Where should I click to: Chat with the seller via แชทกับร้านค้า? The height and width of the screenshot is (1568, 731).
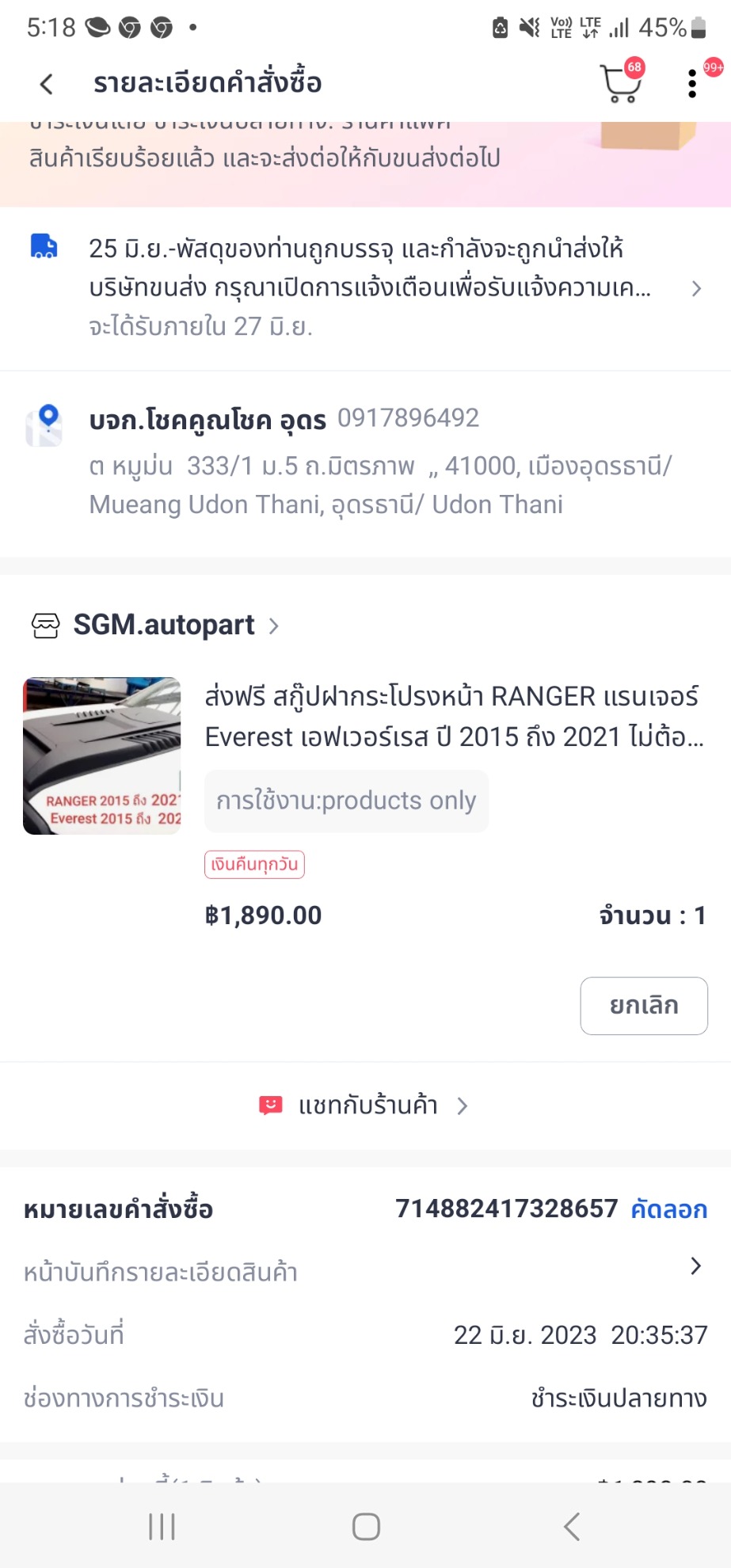point(366,1106)
